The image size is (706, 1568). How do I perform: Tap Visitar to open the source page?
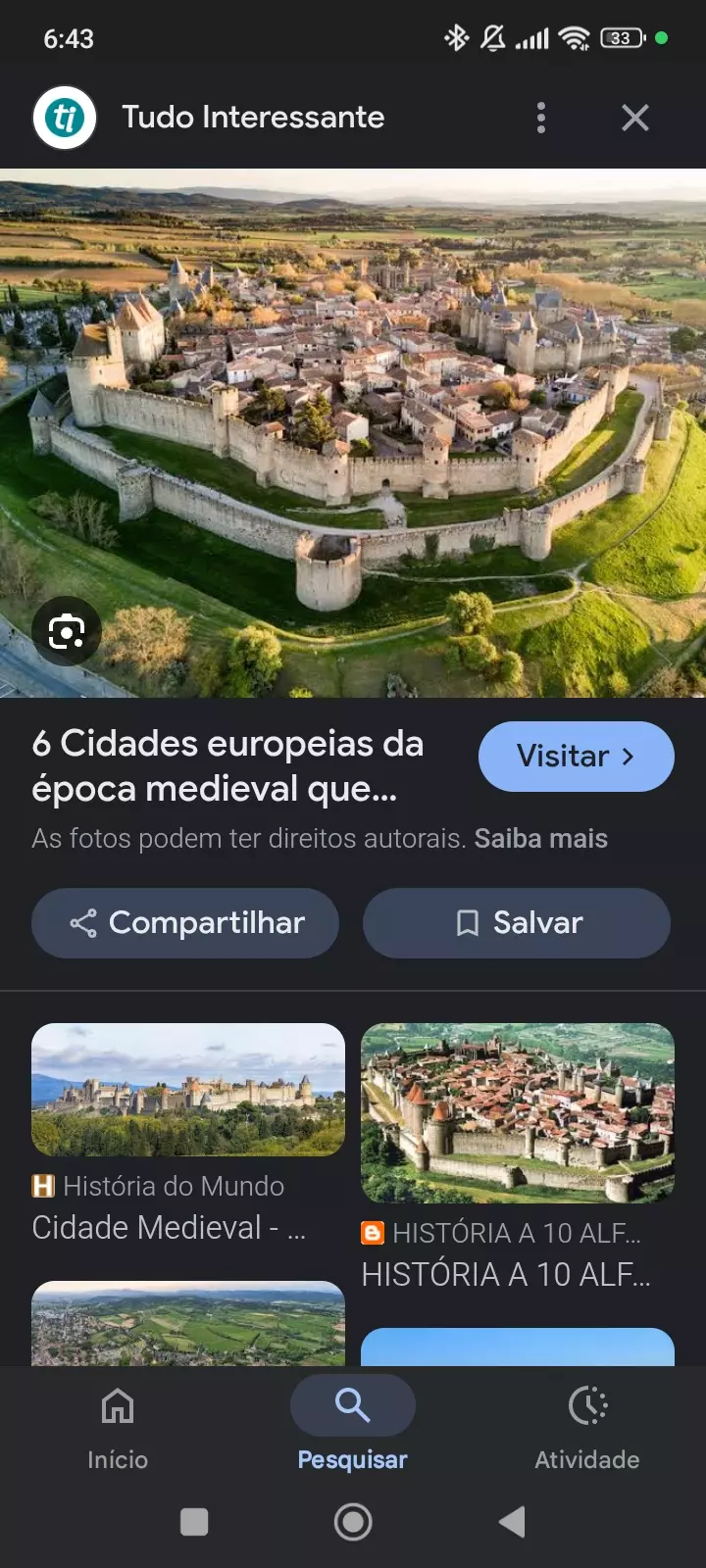tap(576, 757)
